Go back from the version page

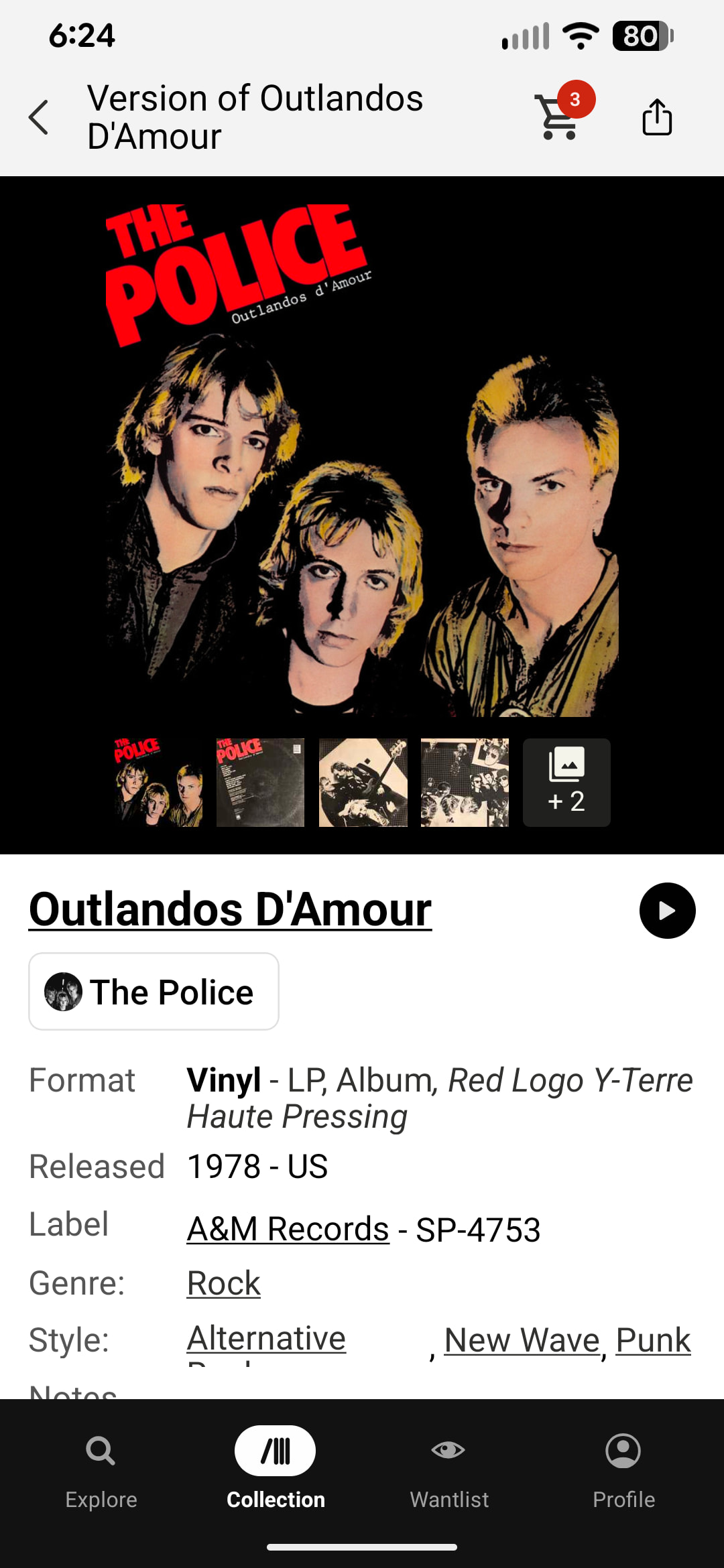tap(39, 117)
